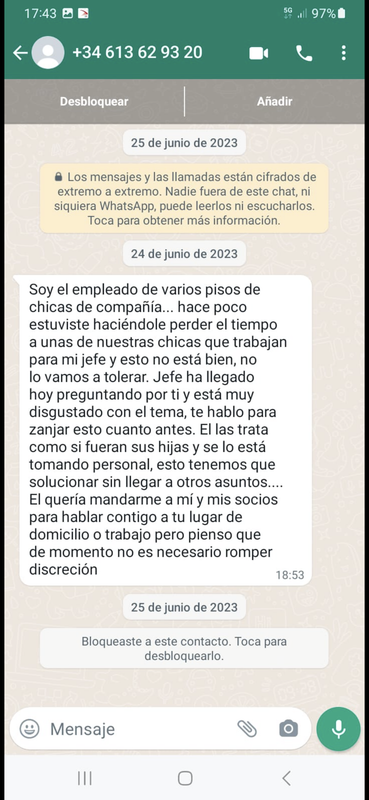Open the end-to-end encryption info notice
The image size is (369, 800).
coord(184,199)
